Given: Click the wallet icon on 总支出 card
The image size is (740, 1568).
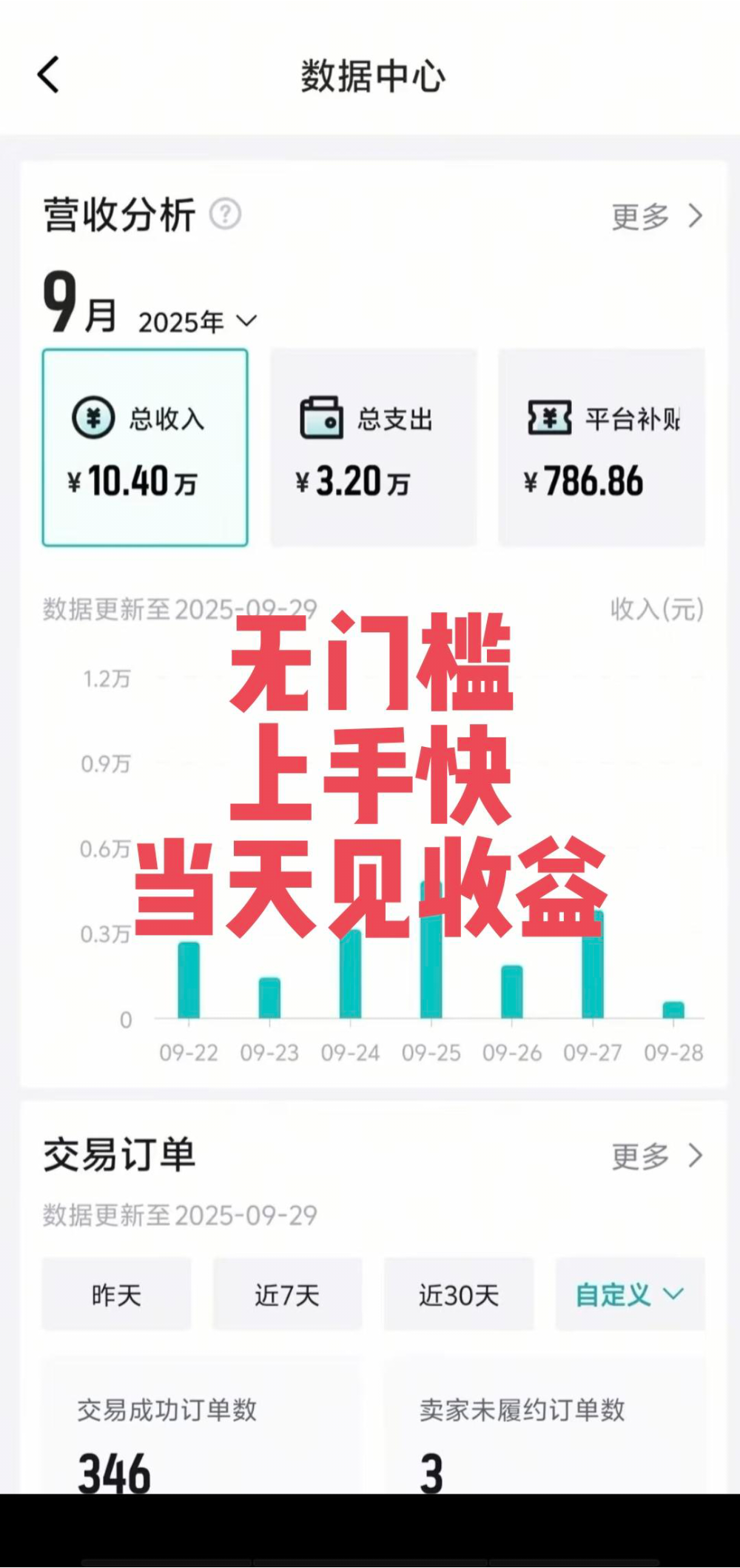Looking at the screenshot, I should (320, 419).
